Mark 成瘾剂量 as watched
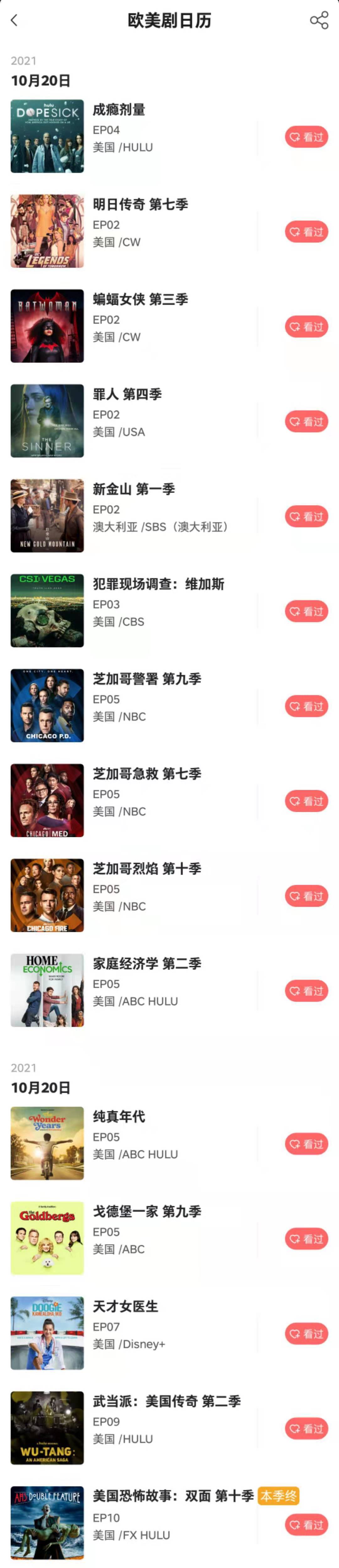This screenshot has width=339, height=1568. tap(306, 137)
